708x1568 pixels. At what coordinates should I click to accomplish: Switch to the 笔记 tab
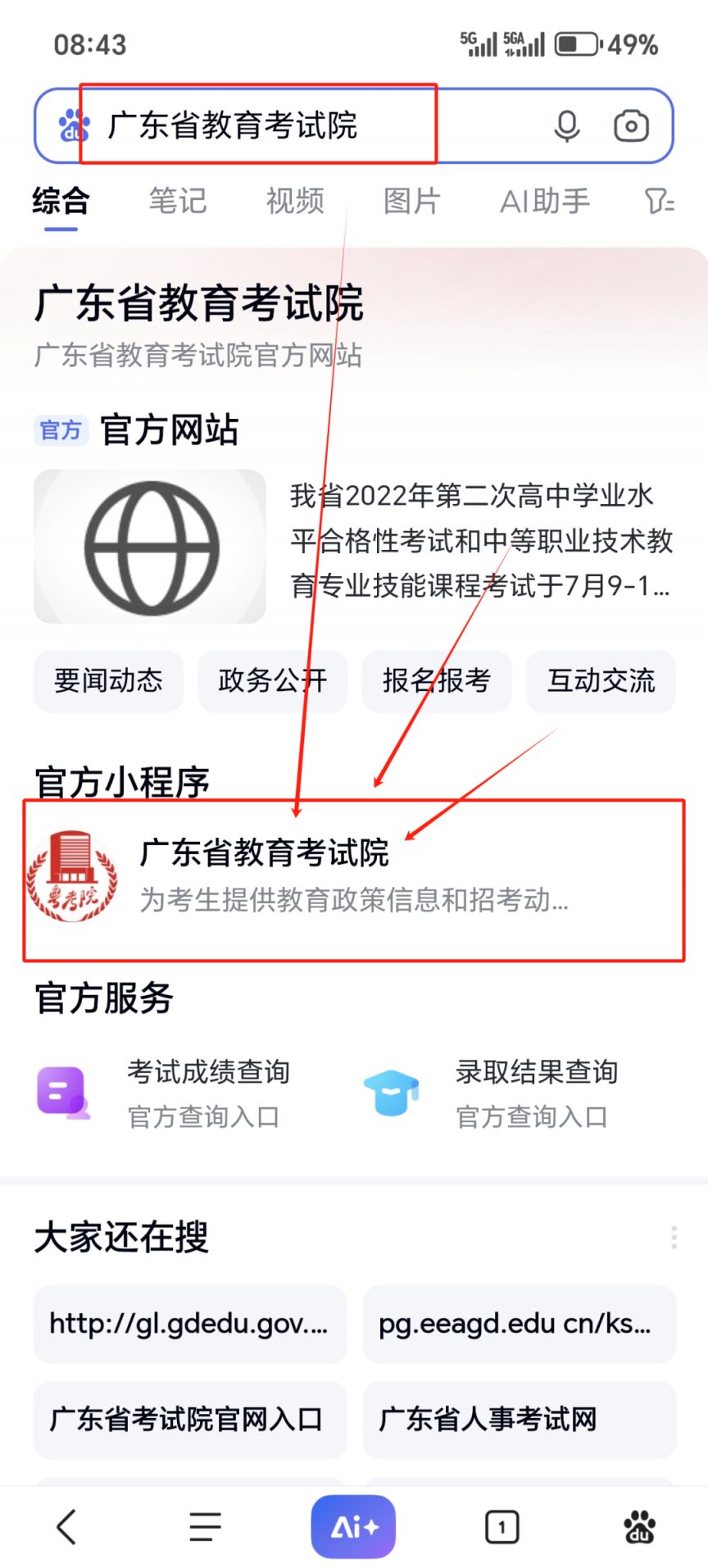(178, 201)
